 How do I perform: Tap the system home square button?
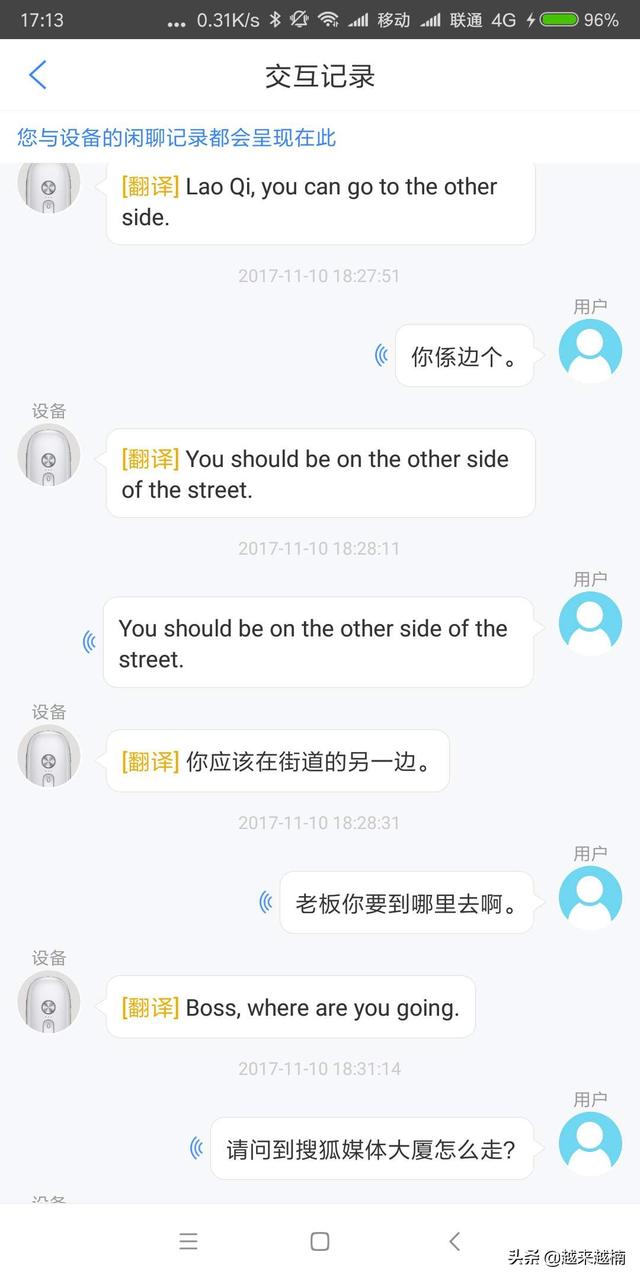coord(320,1241)
